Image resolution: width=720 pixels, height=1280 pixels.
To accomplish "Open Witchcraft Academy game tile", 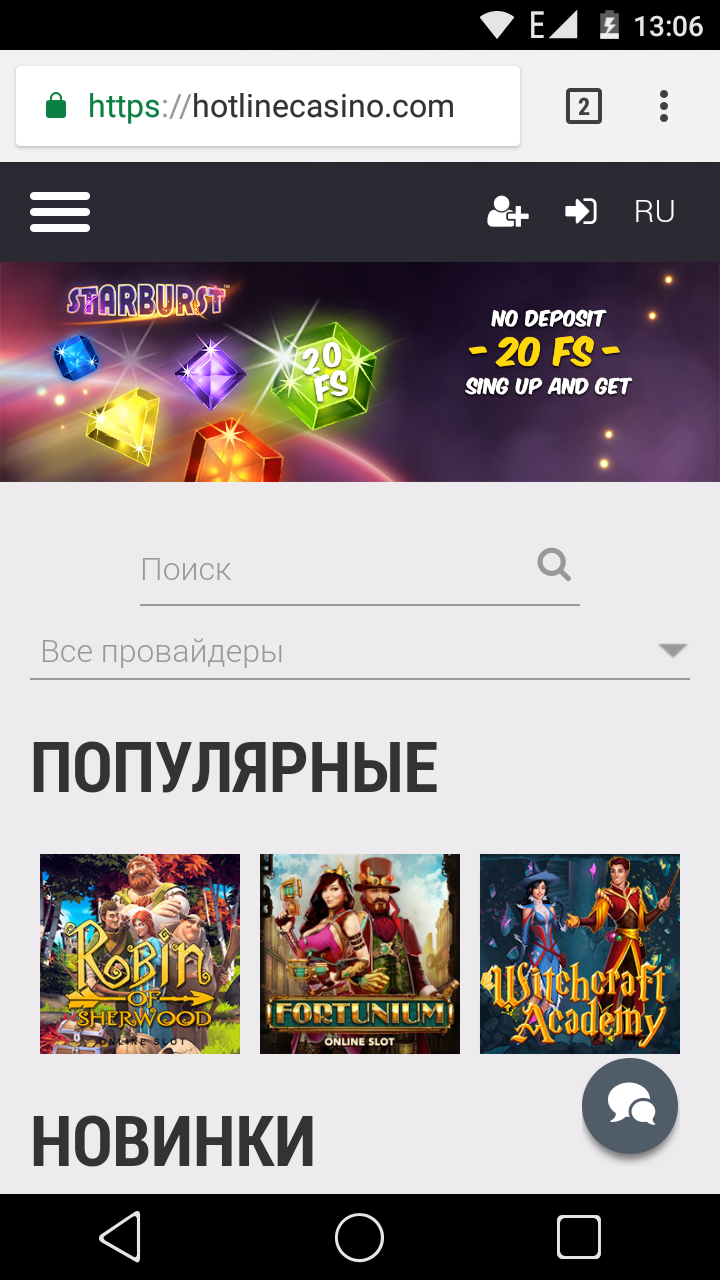I will (580, 954).
